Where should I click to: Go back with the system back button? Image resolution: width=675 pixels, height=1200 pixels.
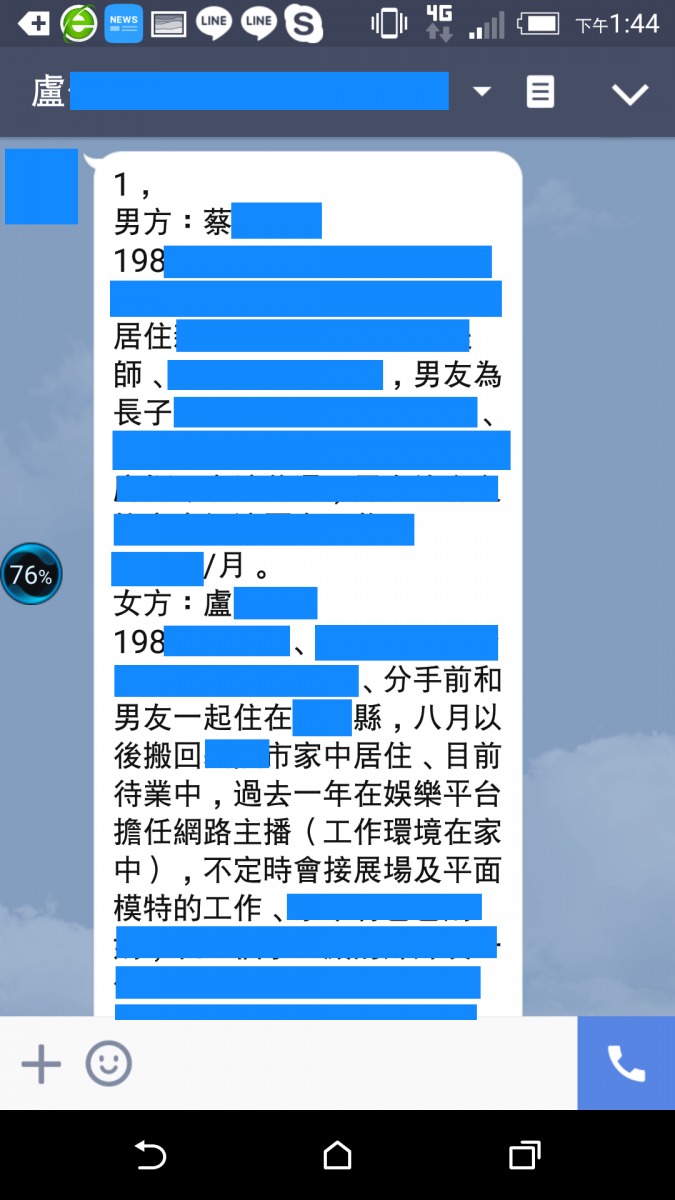click(150, 1156)
